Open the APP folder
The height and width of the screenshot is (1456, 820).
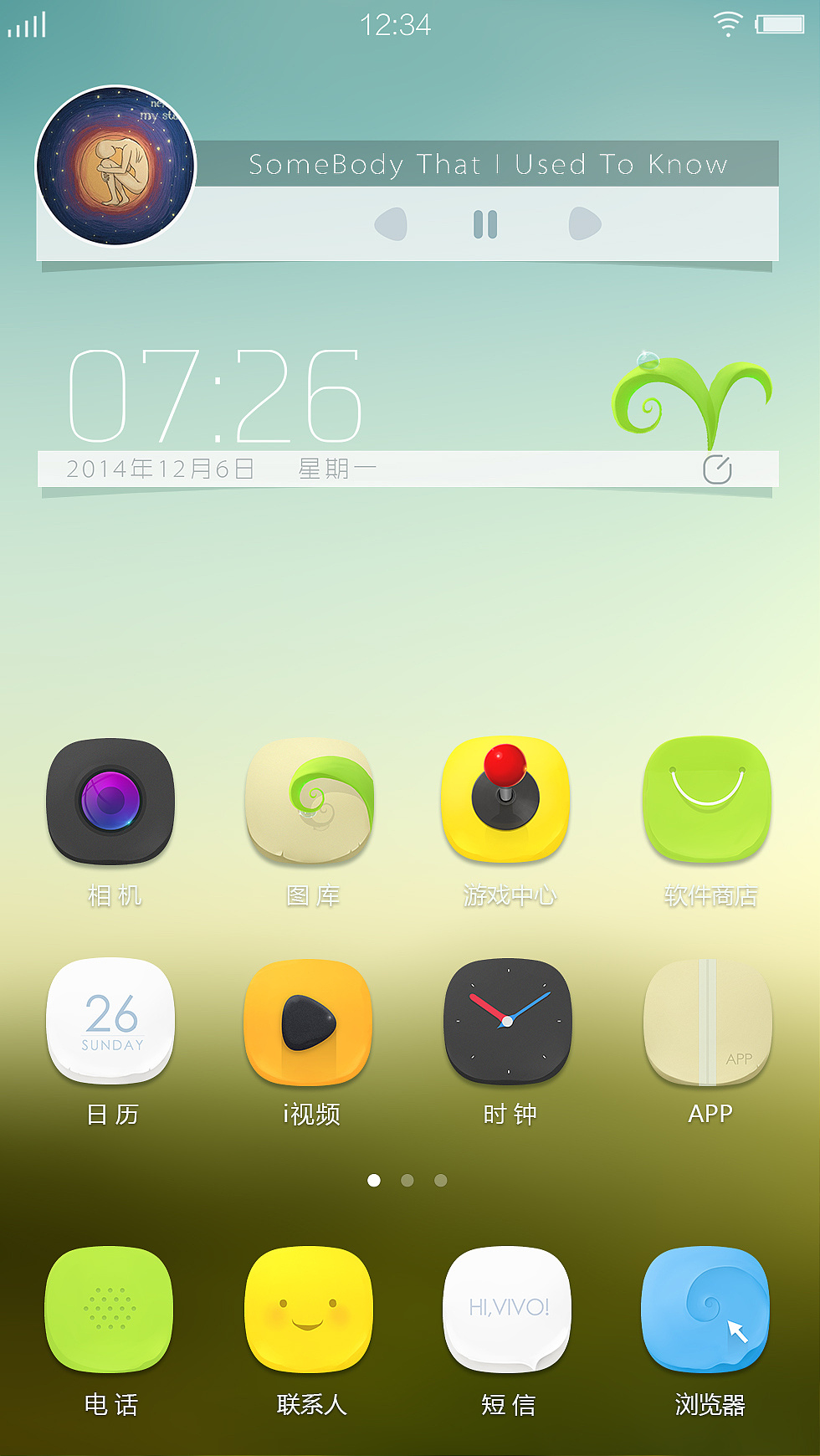(707, 1023)
